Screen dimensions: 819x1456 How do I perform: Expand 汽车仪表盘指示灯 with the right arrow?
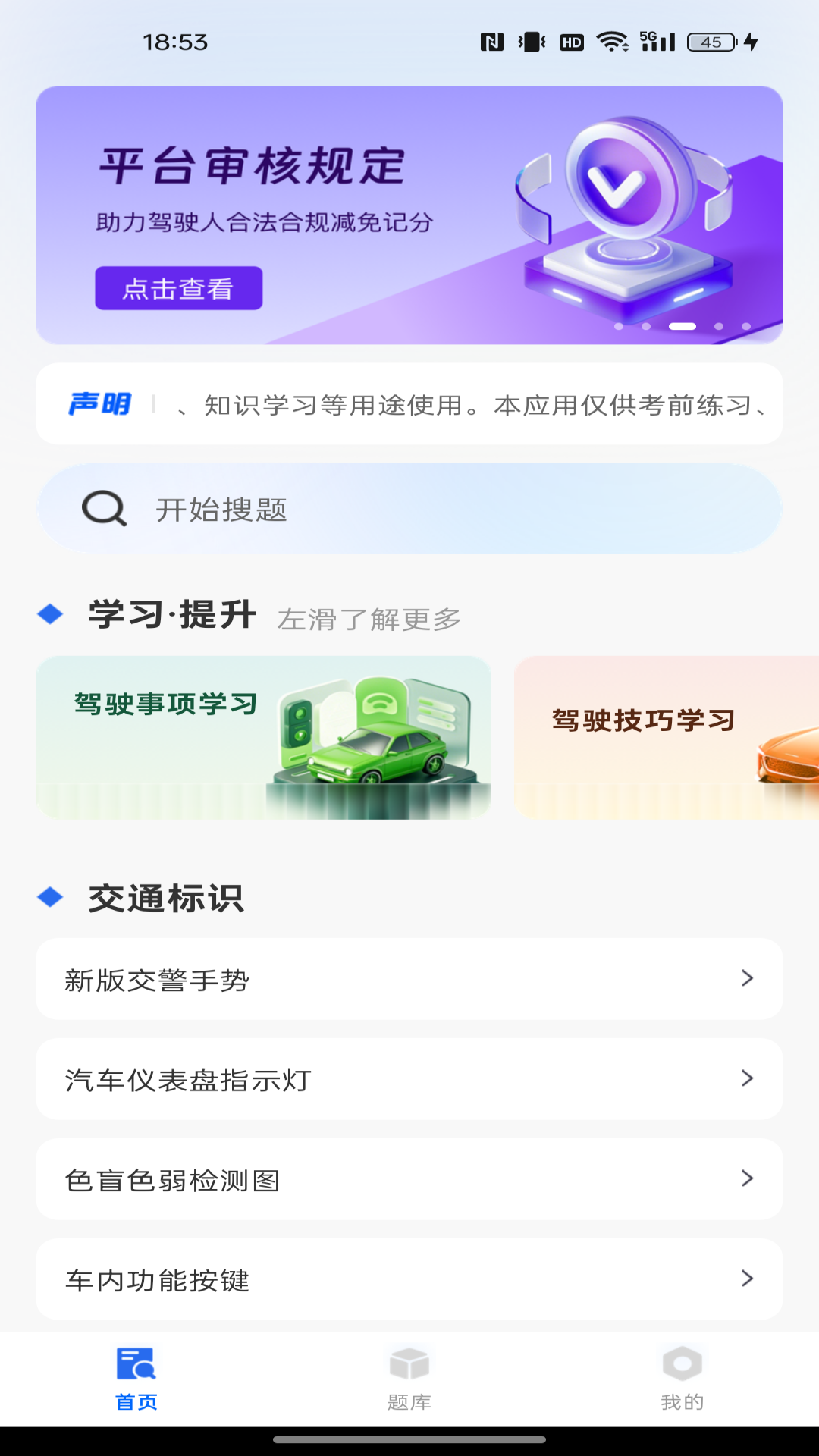[x=746, y=1078]
